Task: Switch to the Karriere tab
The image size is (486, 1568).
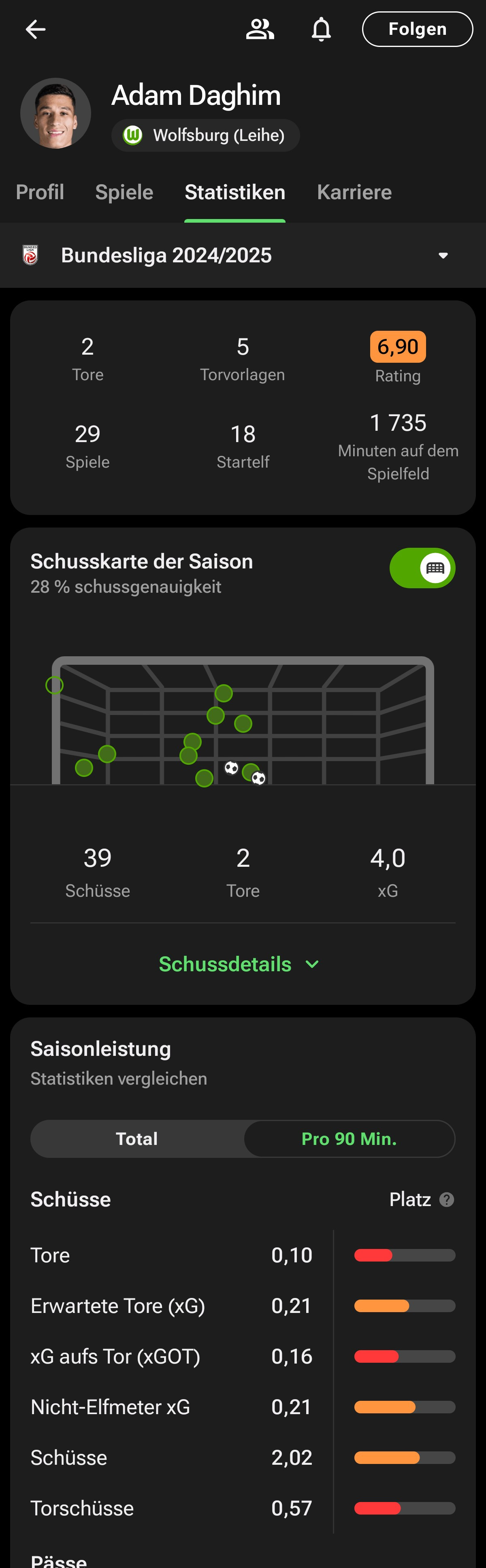Action: coord(354,192)
